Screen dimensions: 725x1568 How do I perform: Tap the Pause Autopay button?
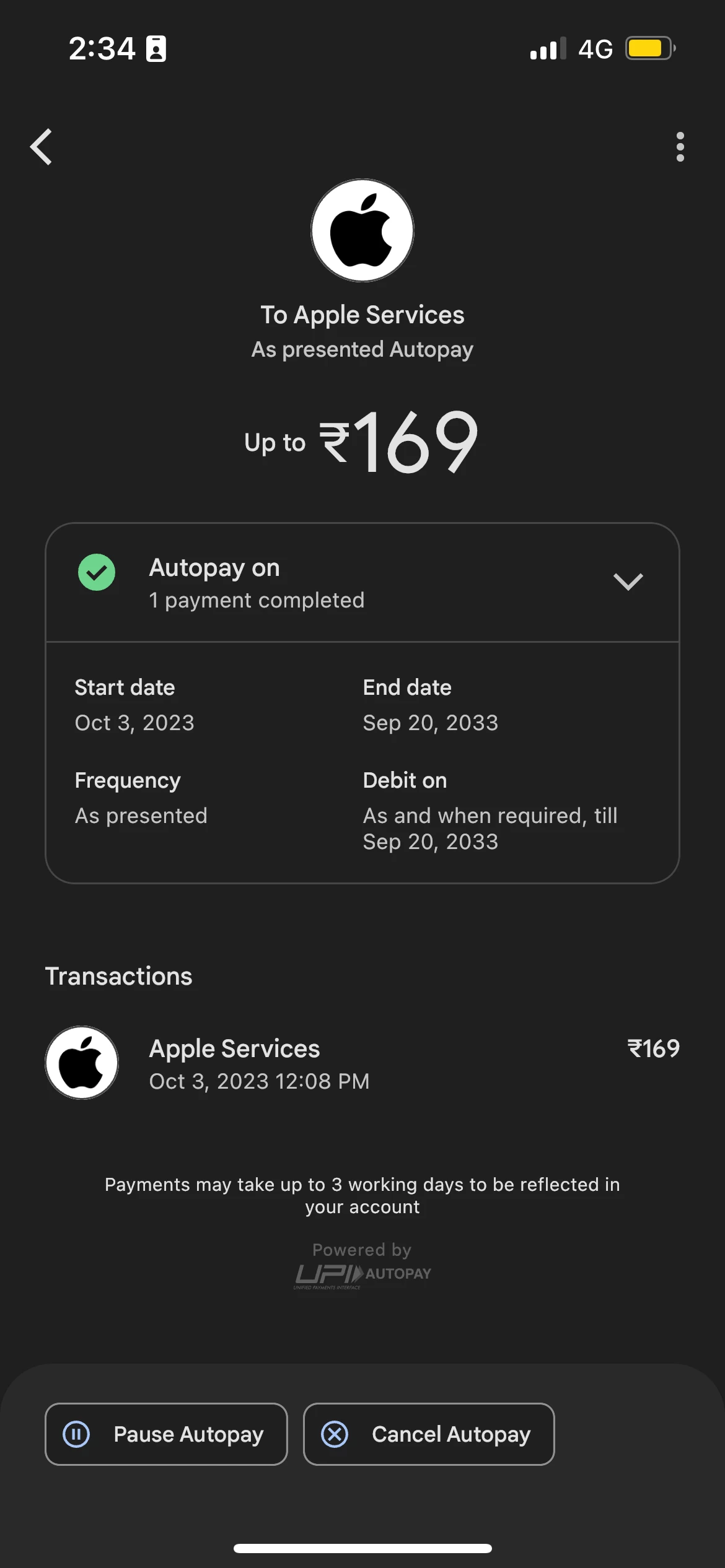(166, 1434)
